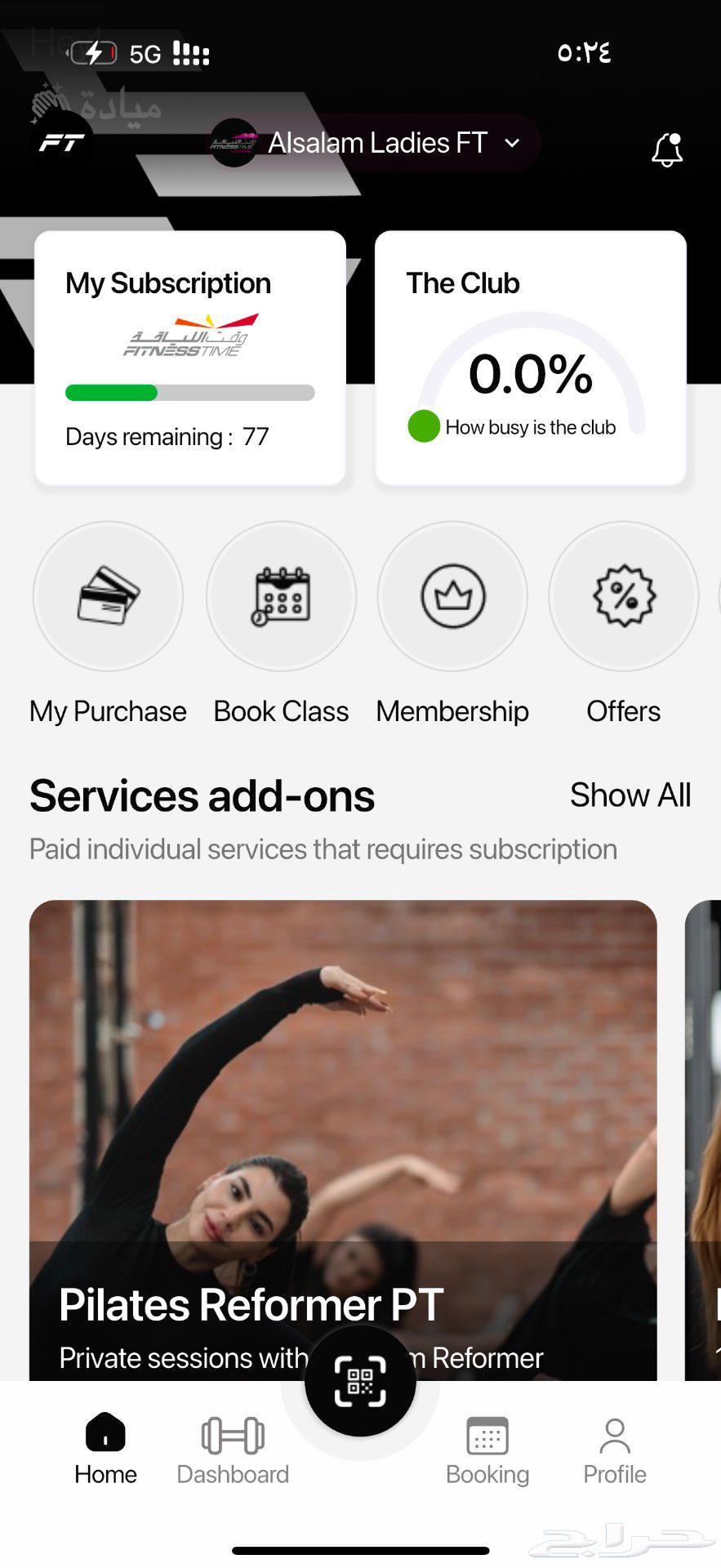The height and width of the screenshot is (1568, 721).
Task: Open the Membership section
Action: (x=452, y=598)
